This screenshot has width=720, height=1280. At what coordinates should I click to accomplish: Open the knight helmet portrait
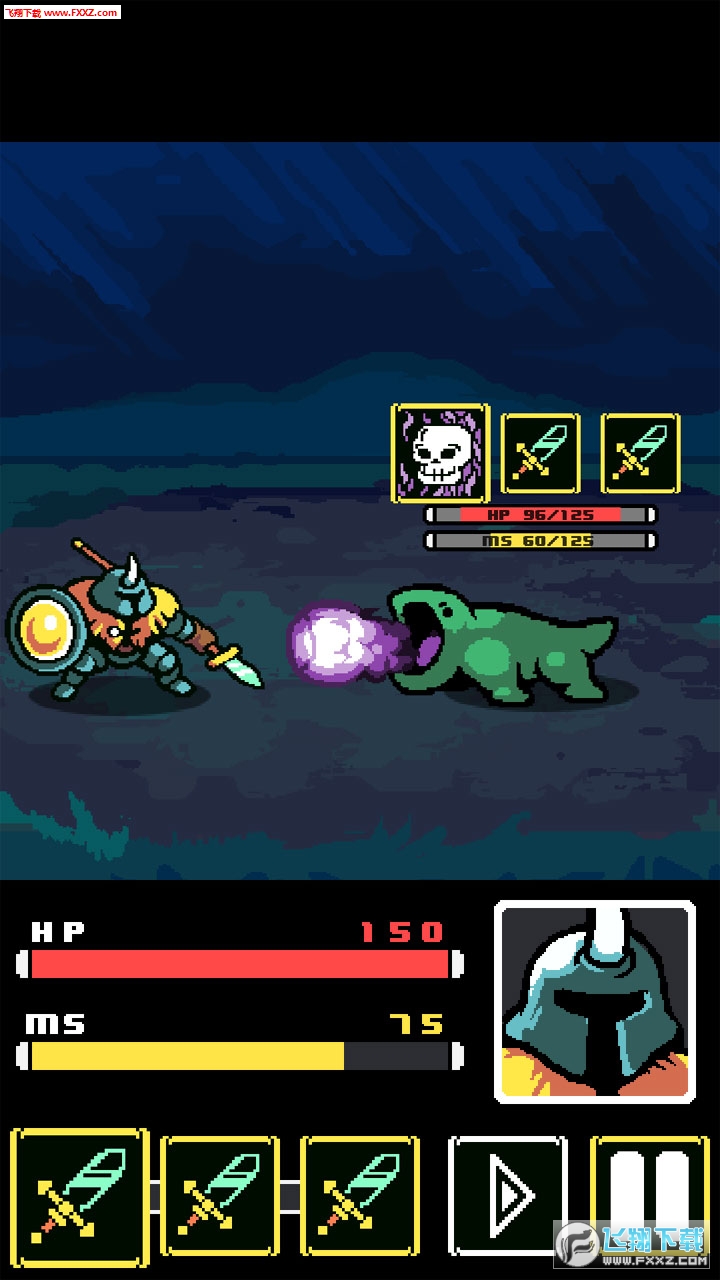595,1002
